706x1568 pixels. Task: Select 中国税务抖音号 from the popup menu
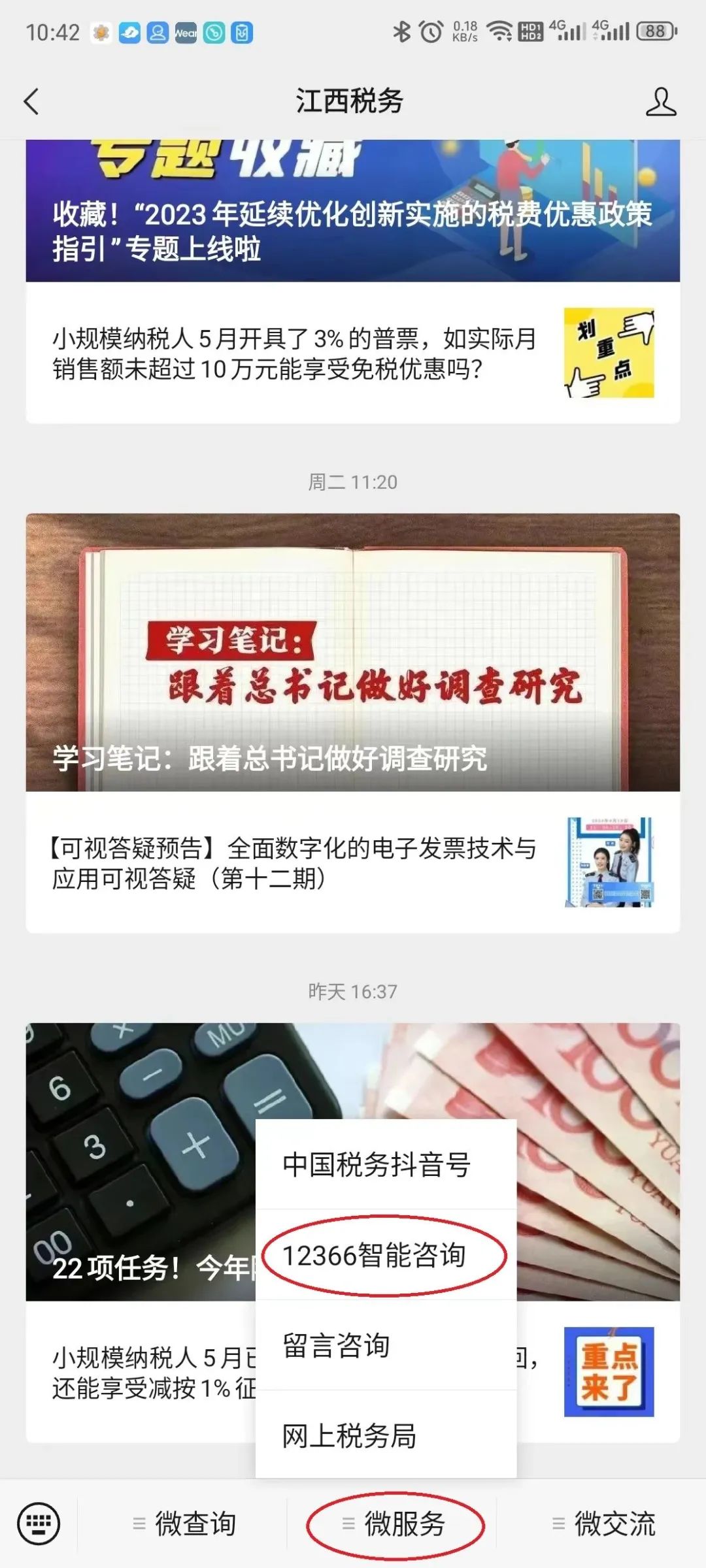click(x=386, y=1164)
